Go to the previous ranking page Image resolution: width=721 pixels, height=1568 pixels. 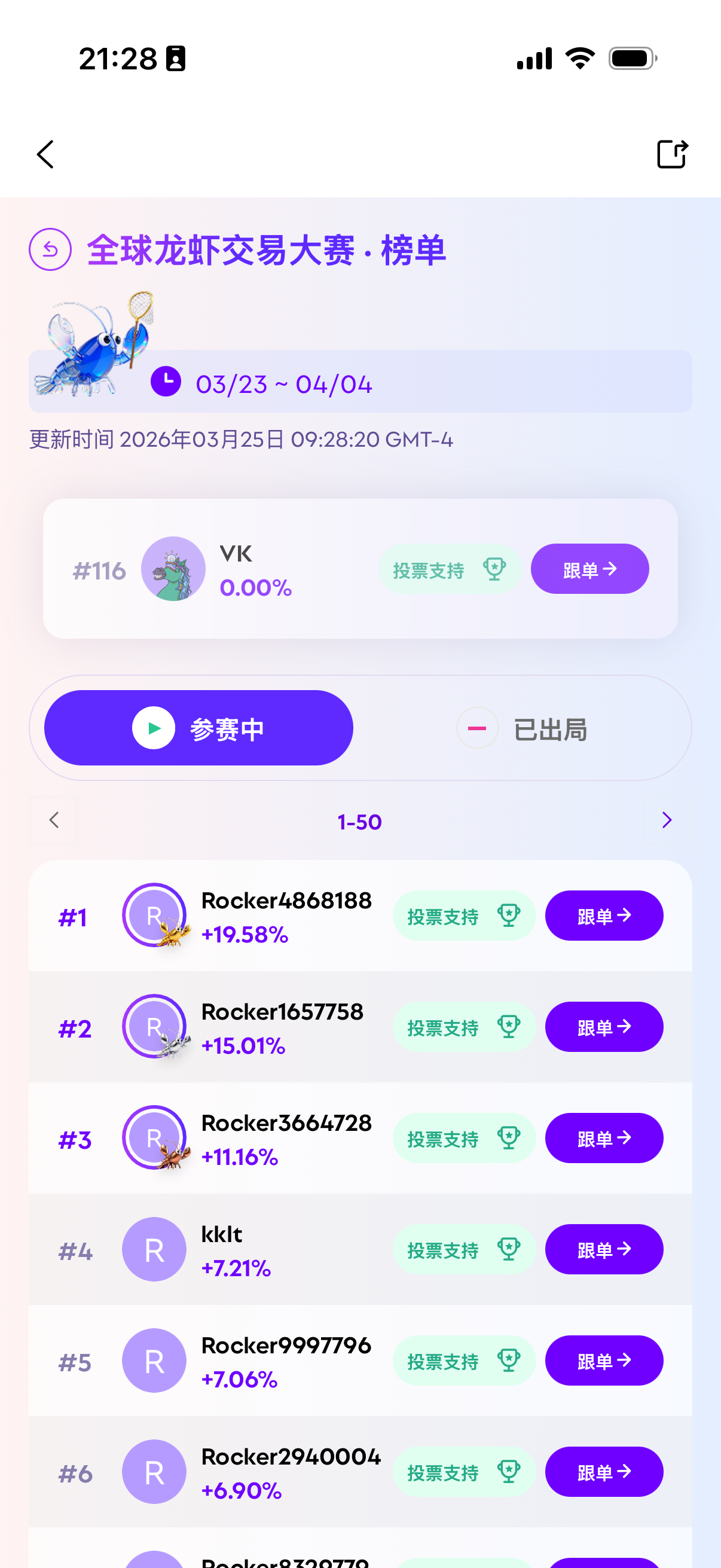54,820
